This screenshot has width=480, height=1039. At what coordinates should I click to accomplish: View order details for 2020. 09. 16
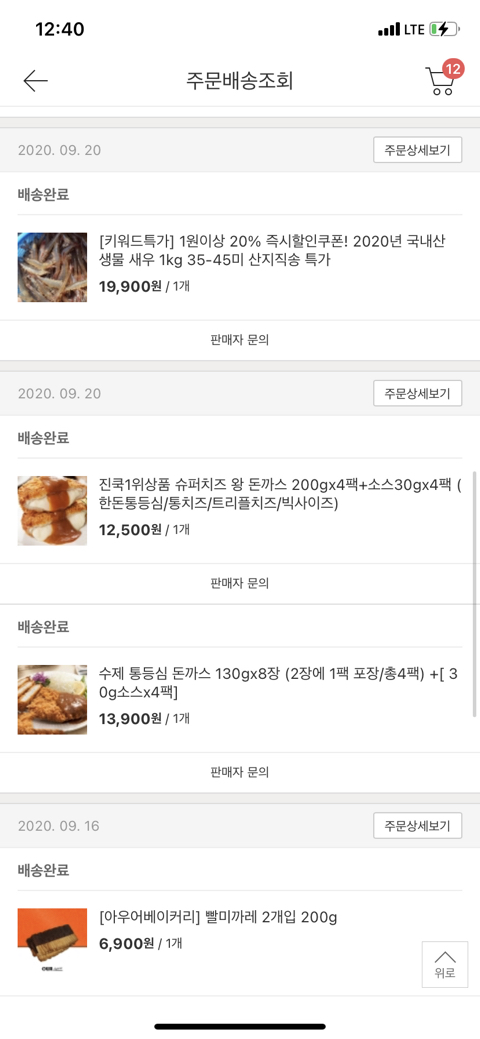(418, 826)
